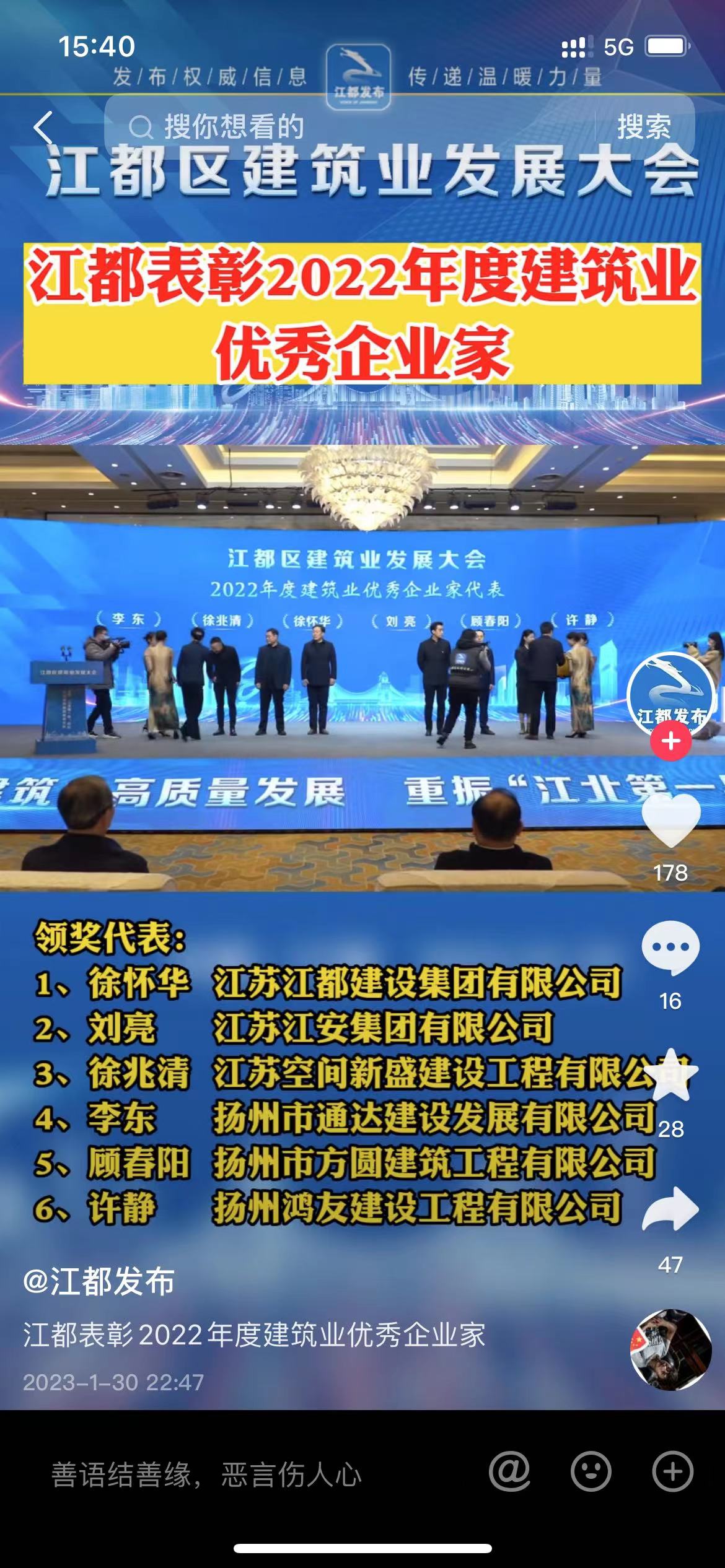This screenshot has width=725, height=1568.
Task: Open the 江都发布 profile avatar
Action: pos(670,695)
